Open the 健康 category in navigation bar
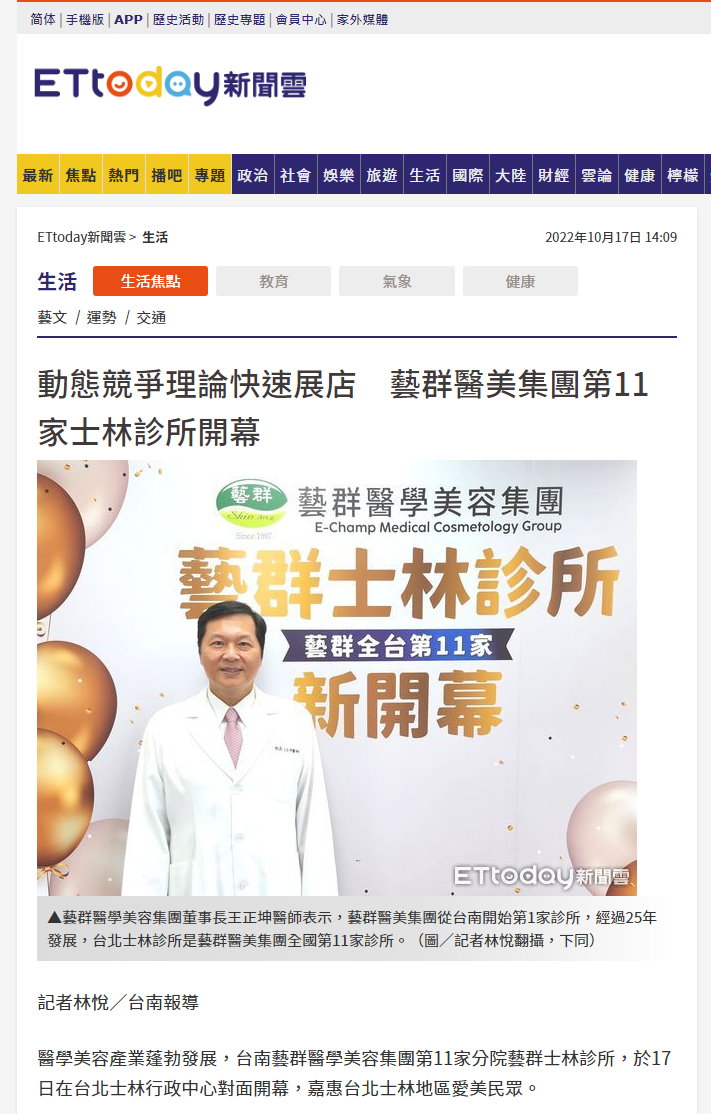 640,175
